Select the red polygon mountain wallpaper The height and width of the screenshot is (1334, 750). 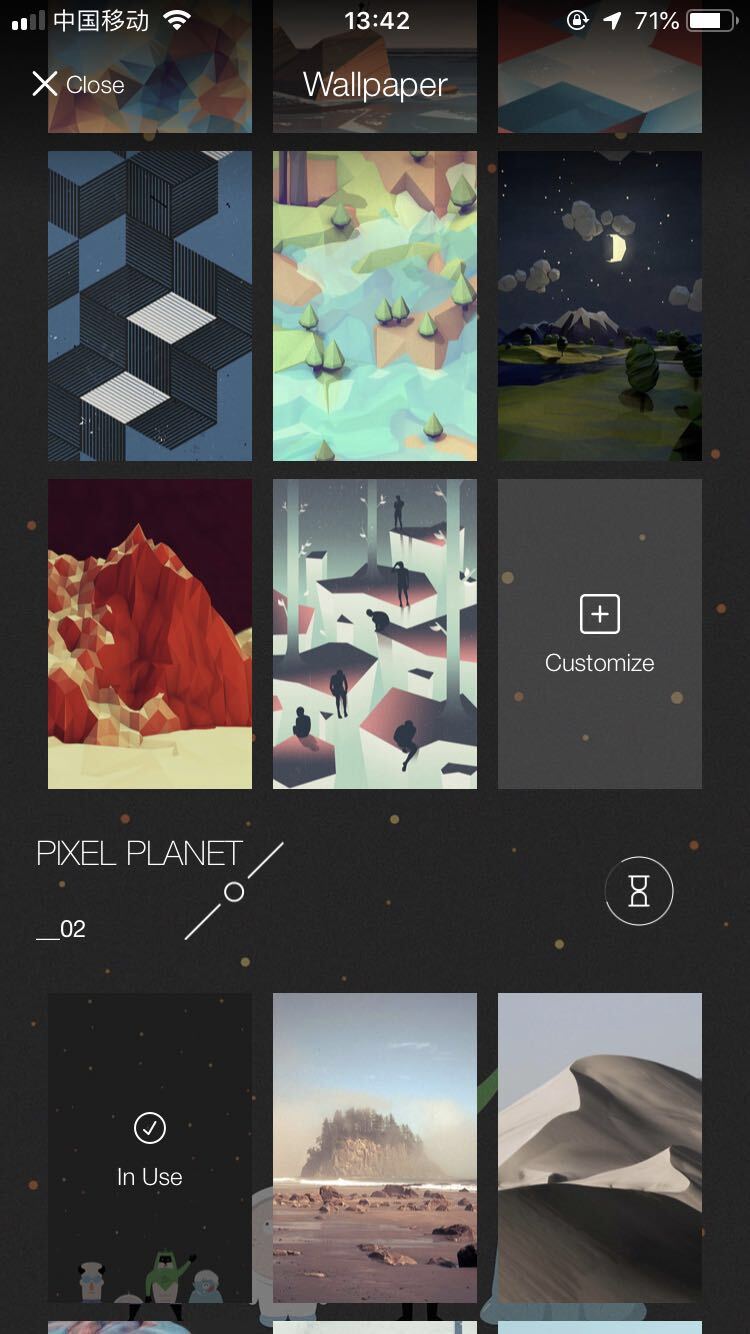[150, 633]
